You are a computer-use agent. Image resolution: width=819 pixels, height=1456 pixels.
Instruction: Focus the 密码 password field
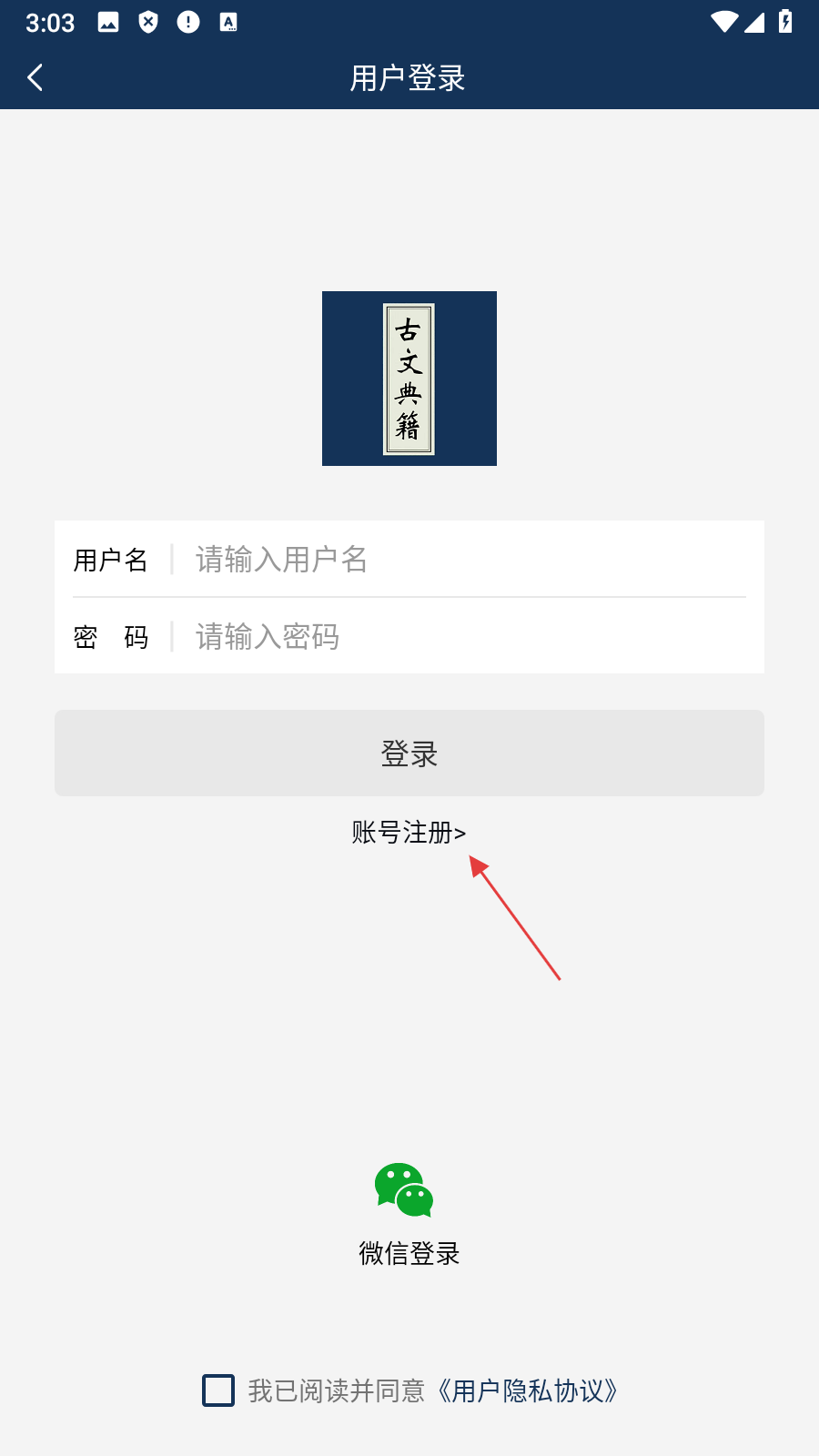pyautogui.click(x=464, y=636)
